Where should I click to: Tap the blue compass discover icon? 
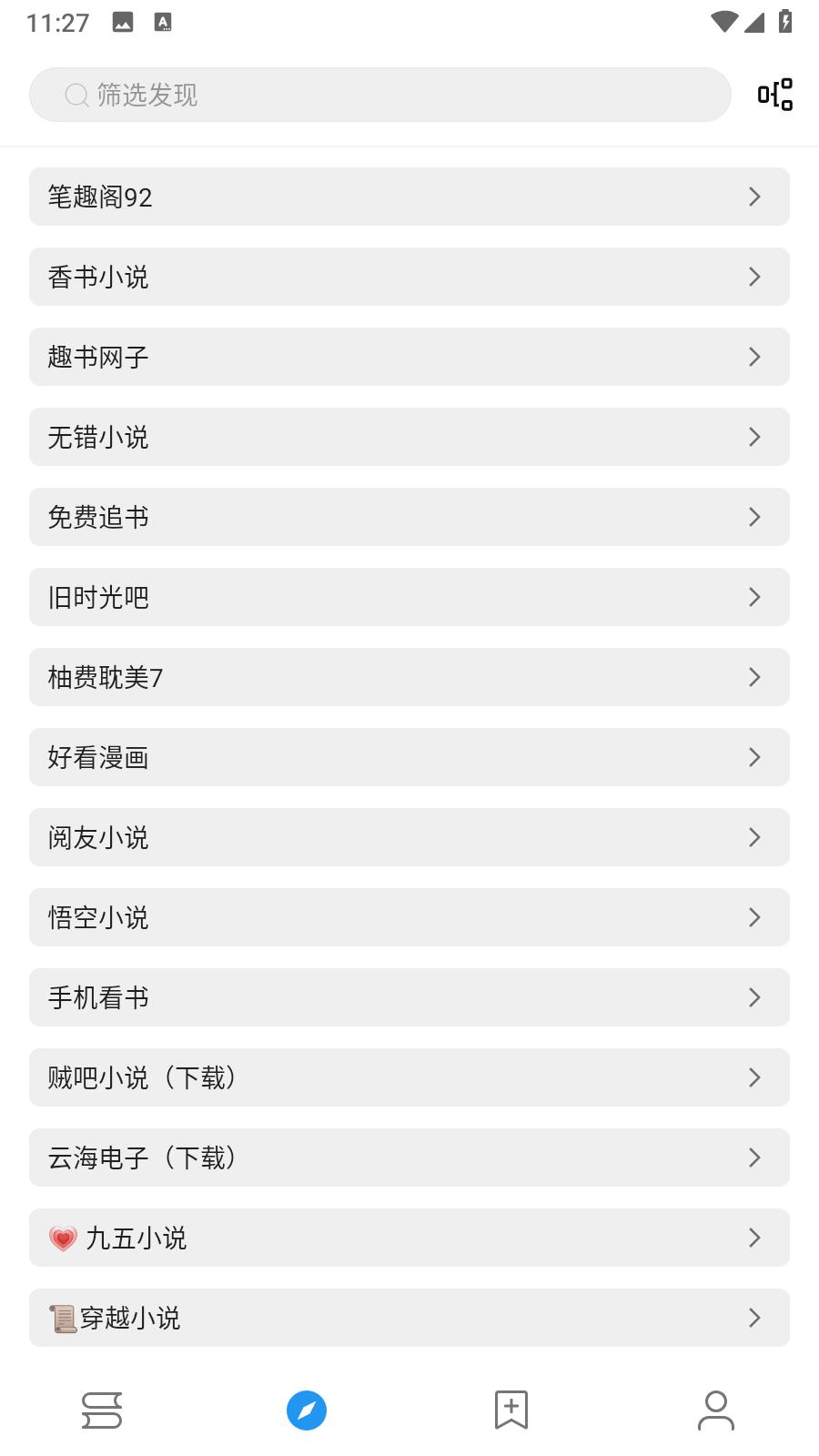[x=307, y=1410]
